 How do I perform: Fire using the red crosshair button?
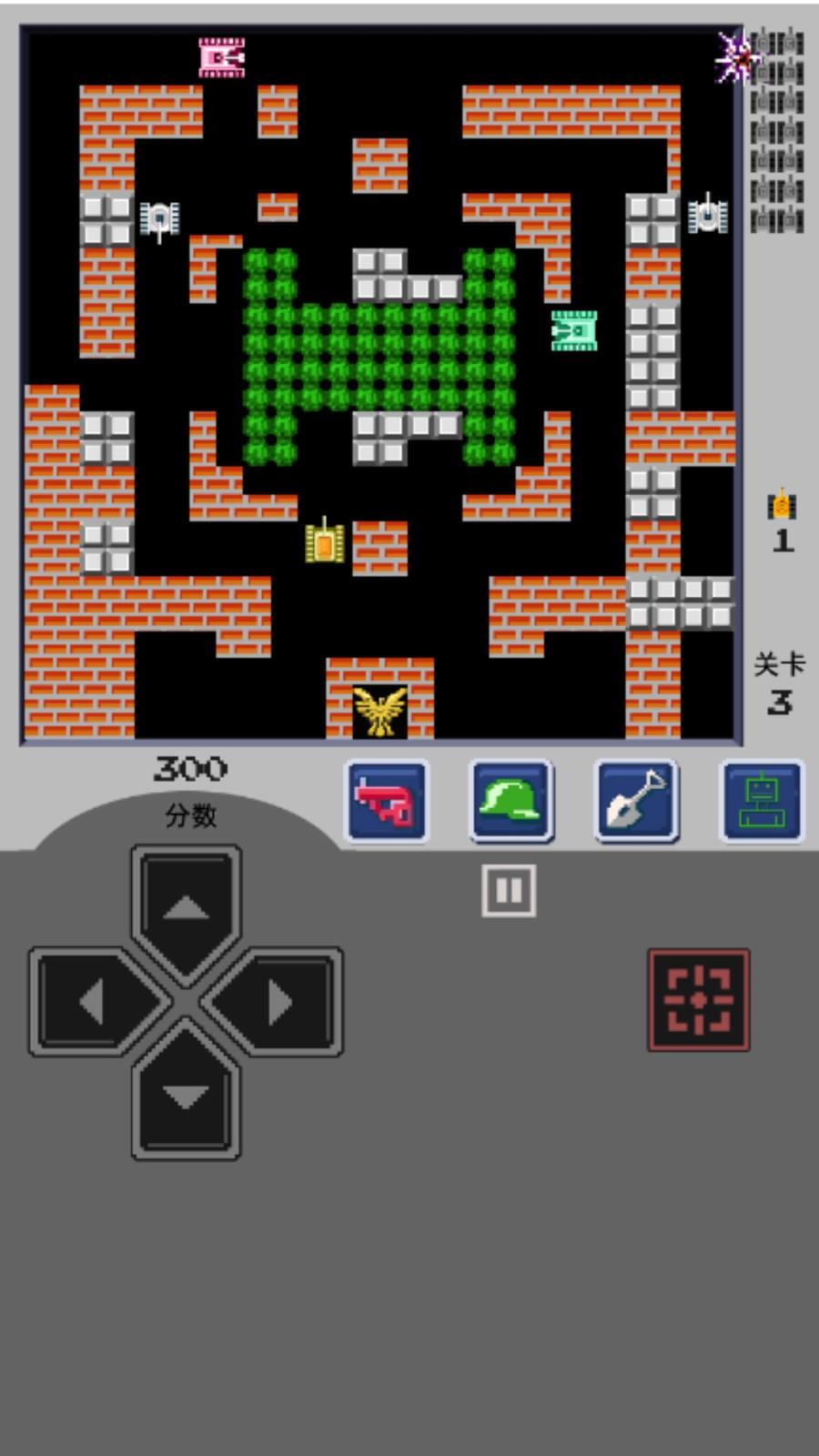[x=699, y=1000]
